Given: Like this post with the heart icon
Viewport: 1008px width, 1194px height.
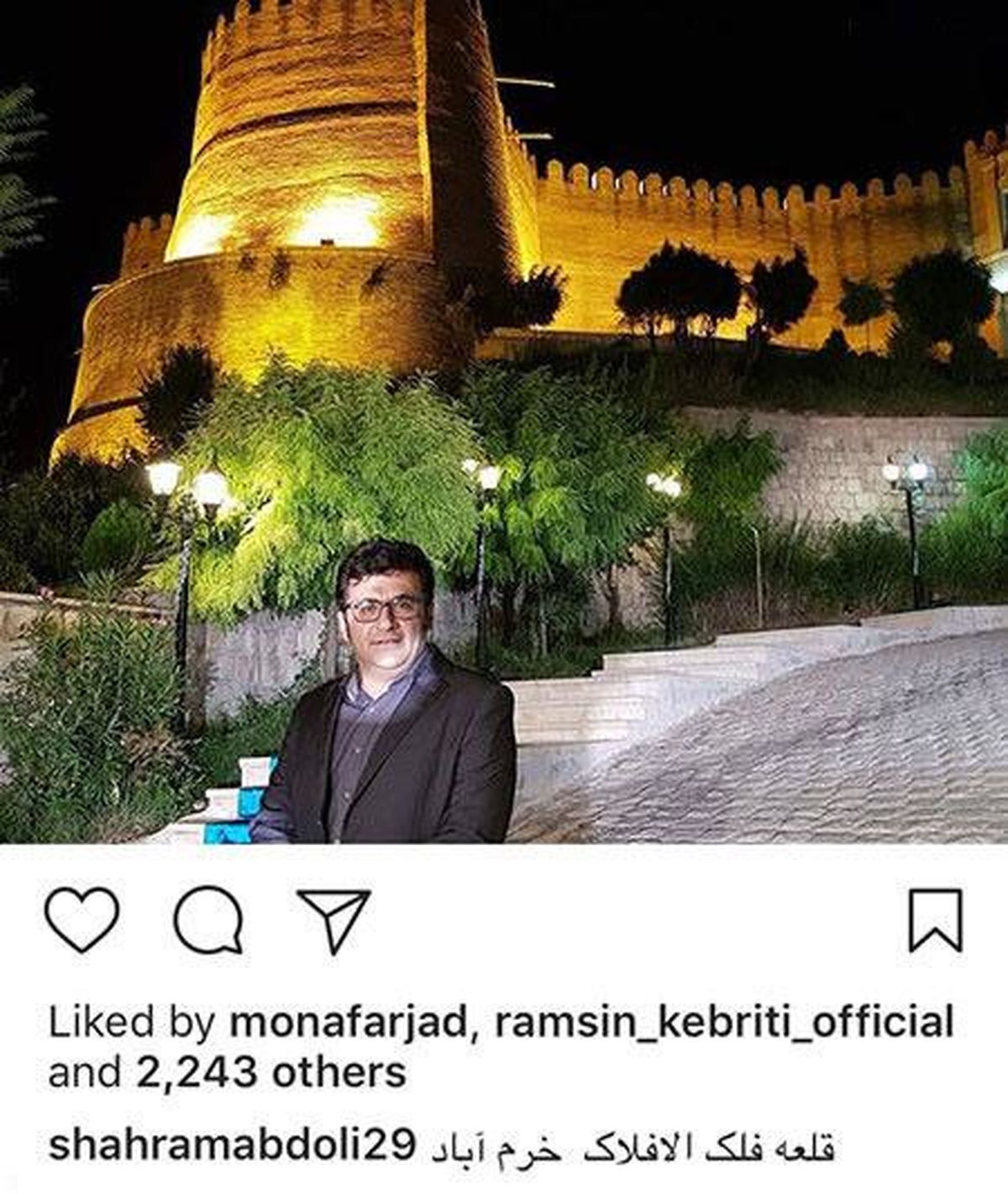Looking at the screenshot, I should coord(81,919).
